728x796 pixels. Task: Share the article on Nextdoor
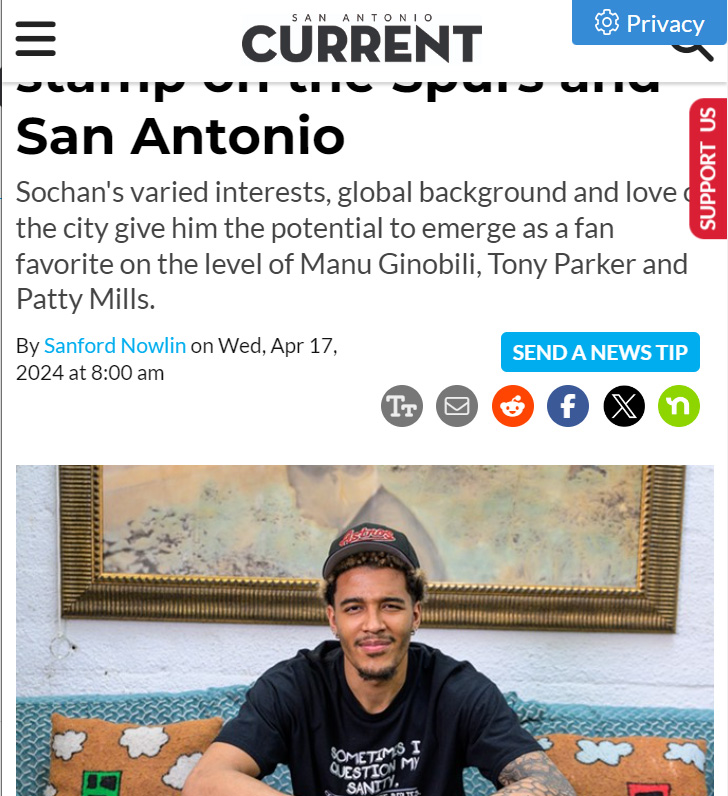pyautogui.click(x=679, y=406)
